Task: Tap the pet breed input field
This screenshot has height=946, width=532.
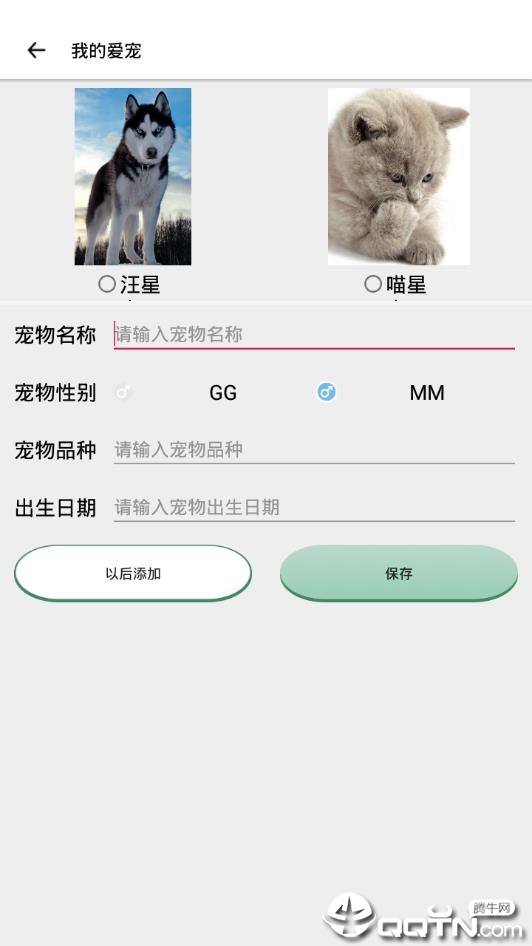Action: [x=314, y=449]
